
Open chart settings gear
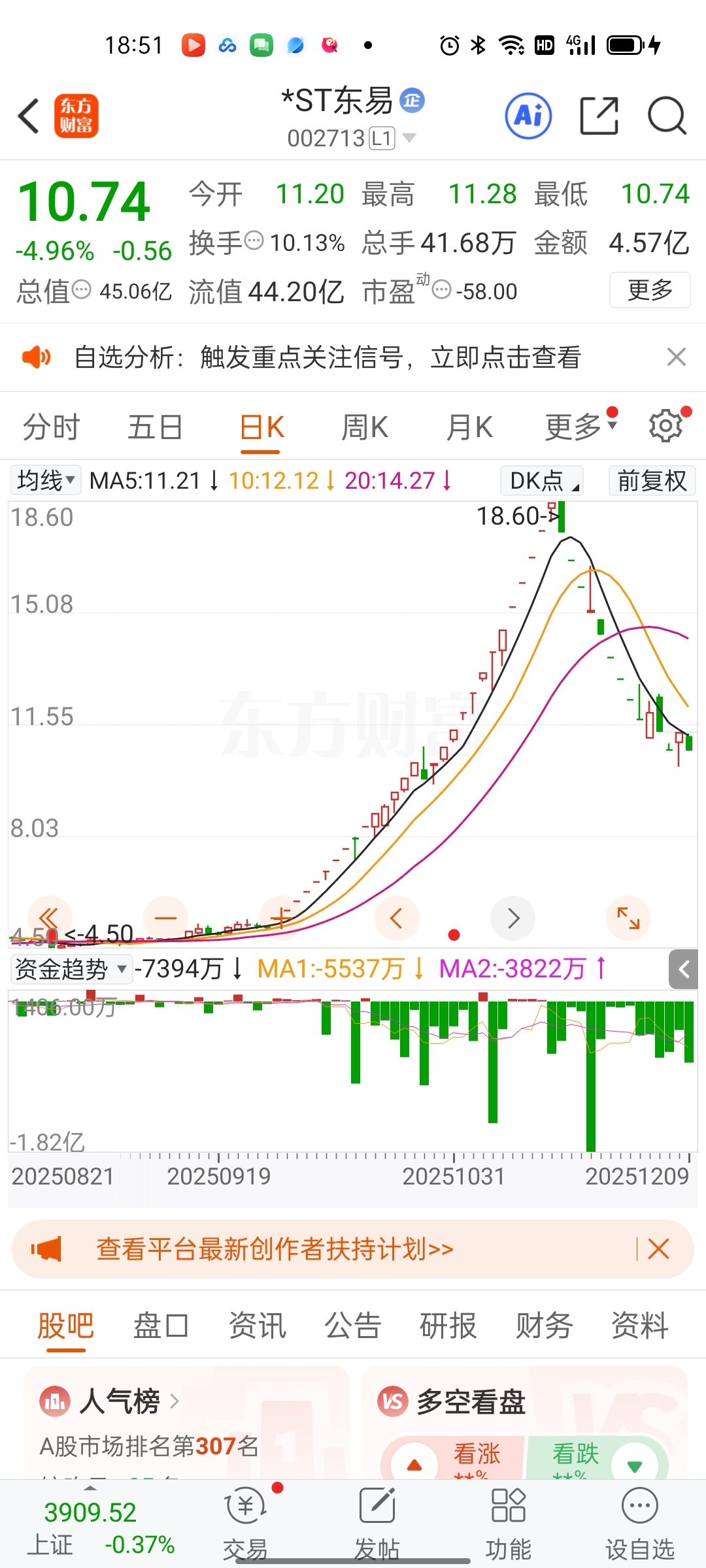tap(665, 427)
